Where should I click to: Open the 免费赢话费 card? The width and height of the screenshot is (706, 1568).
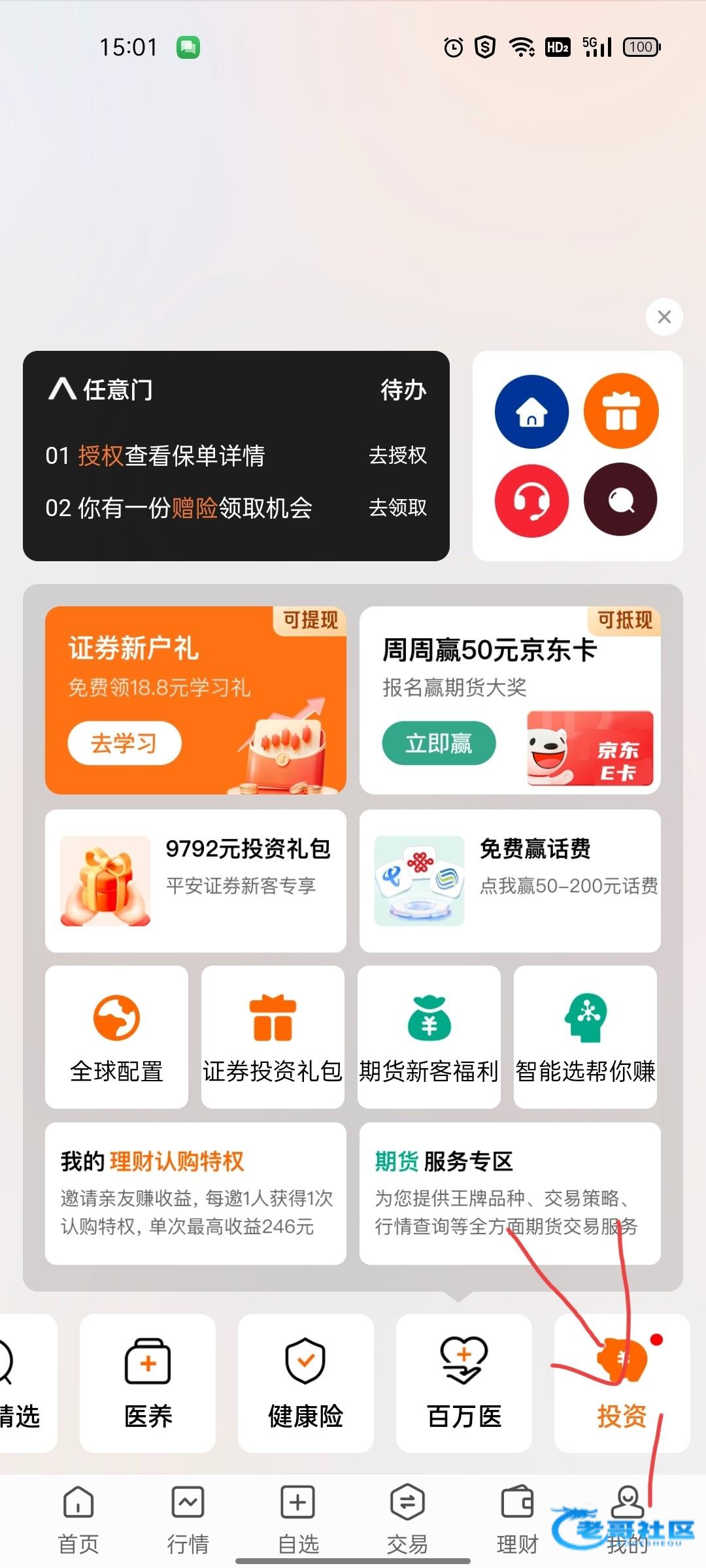510,880
